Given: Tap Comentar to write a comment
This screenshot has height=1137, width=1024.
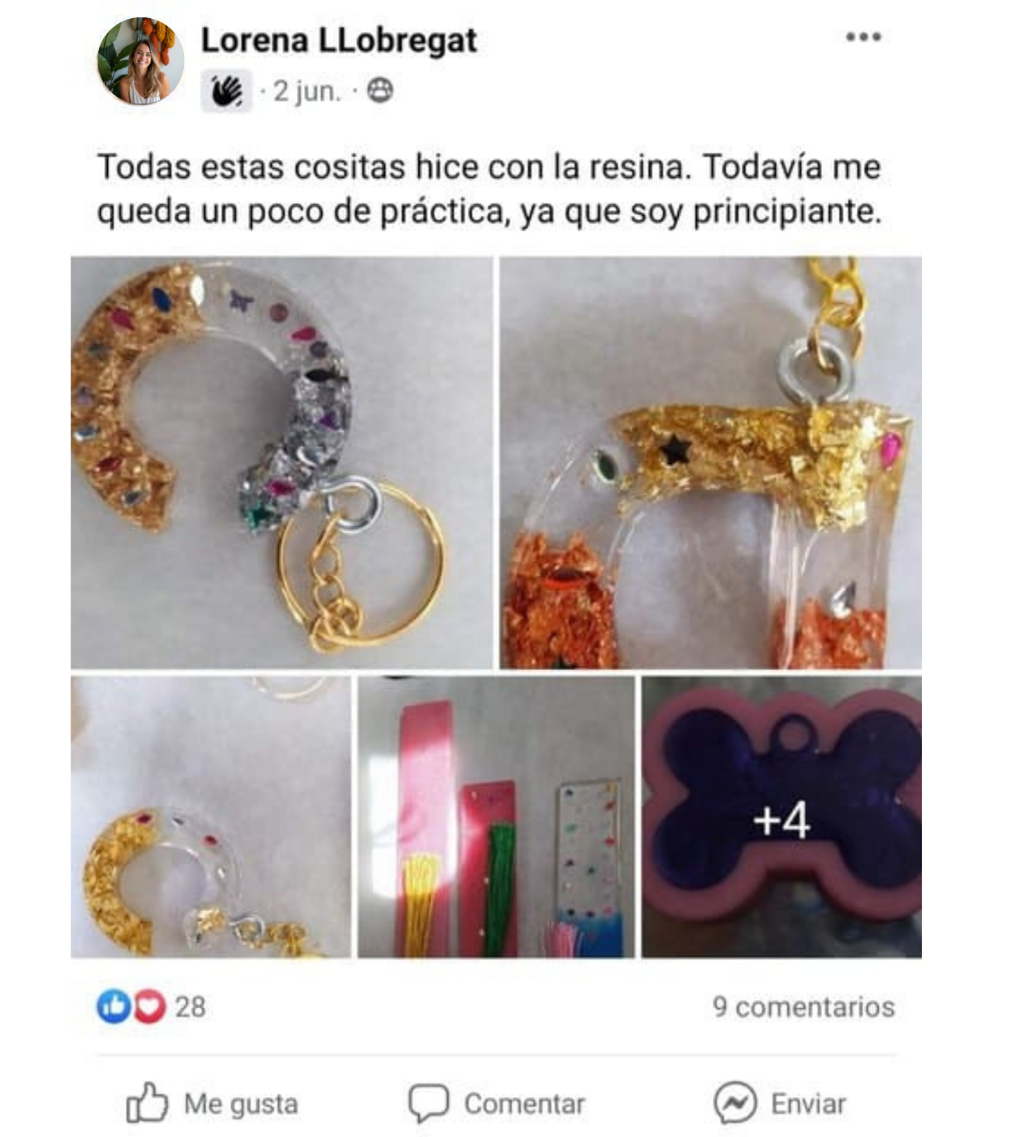Looking at the screenshot, I should tap(497, 1104).
